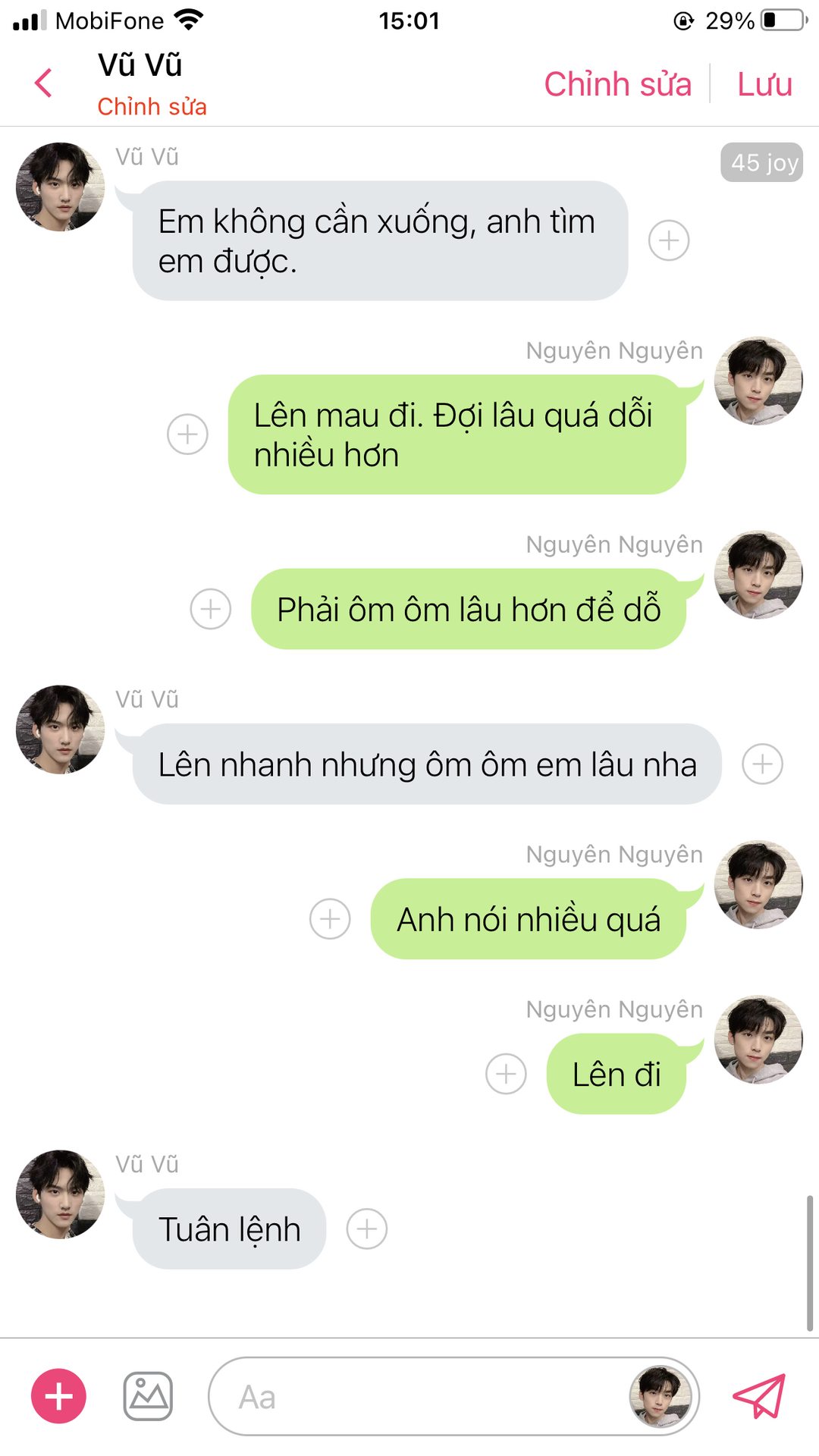Select the "Anh nói nhiều quá" bubble
The width and height of the screenshot is (819, 1456).
[x=529, y=919]
